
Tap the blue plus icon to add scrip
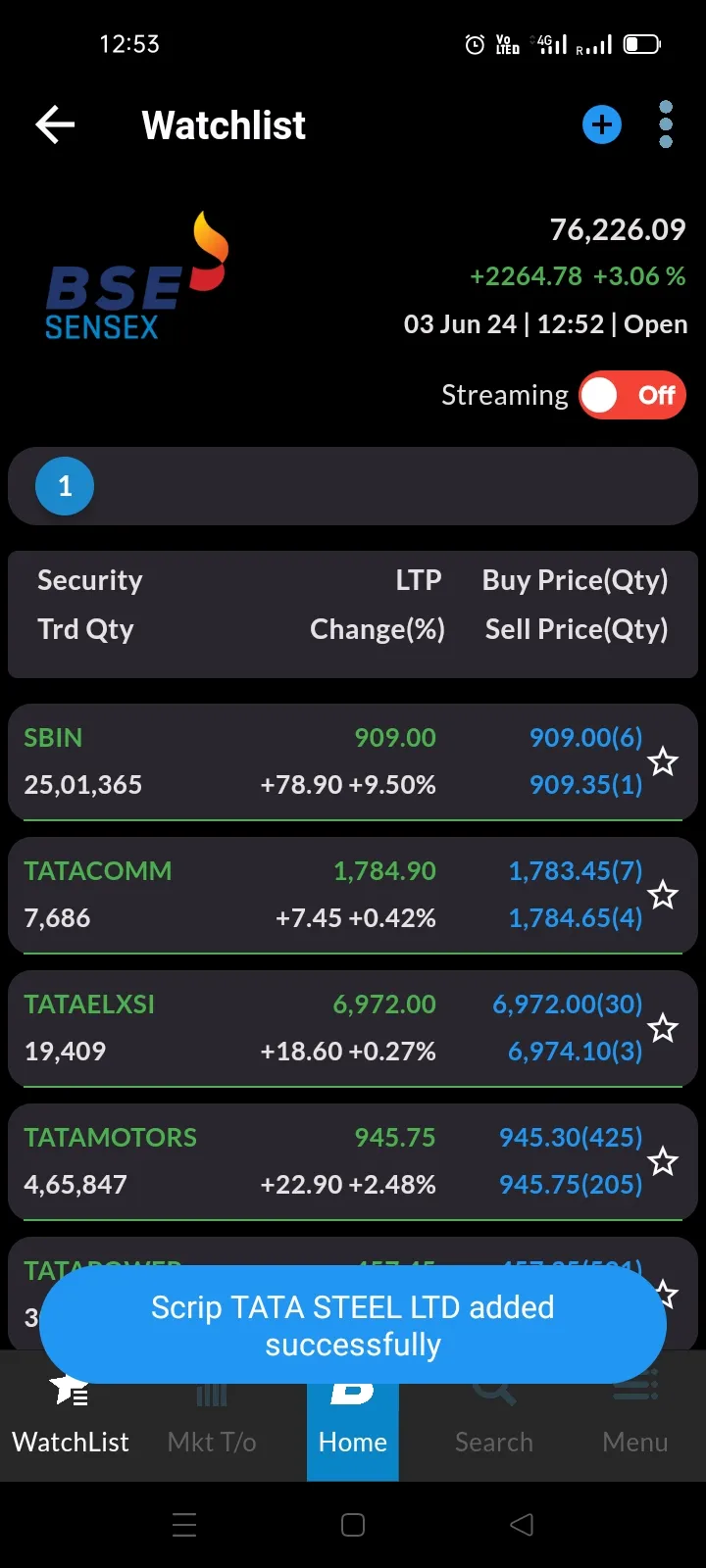pos(601,124)
